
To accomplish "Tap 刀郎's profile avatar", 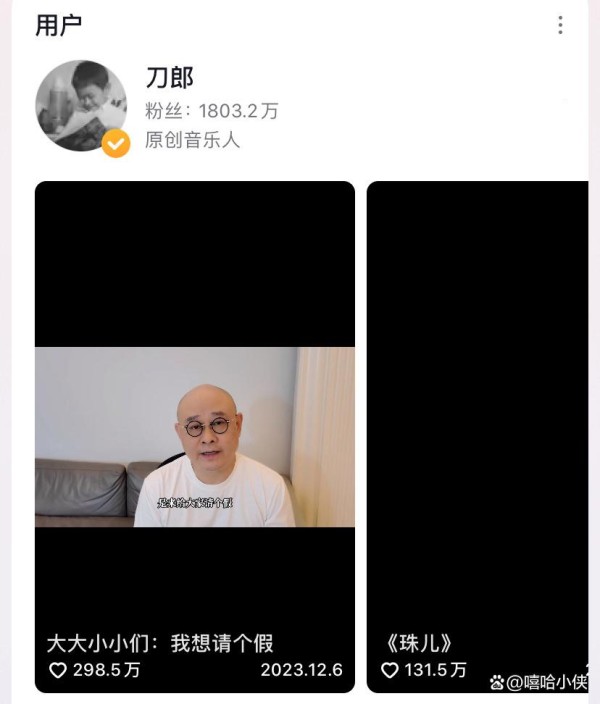I will pos(81,107).
